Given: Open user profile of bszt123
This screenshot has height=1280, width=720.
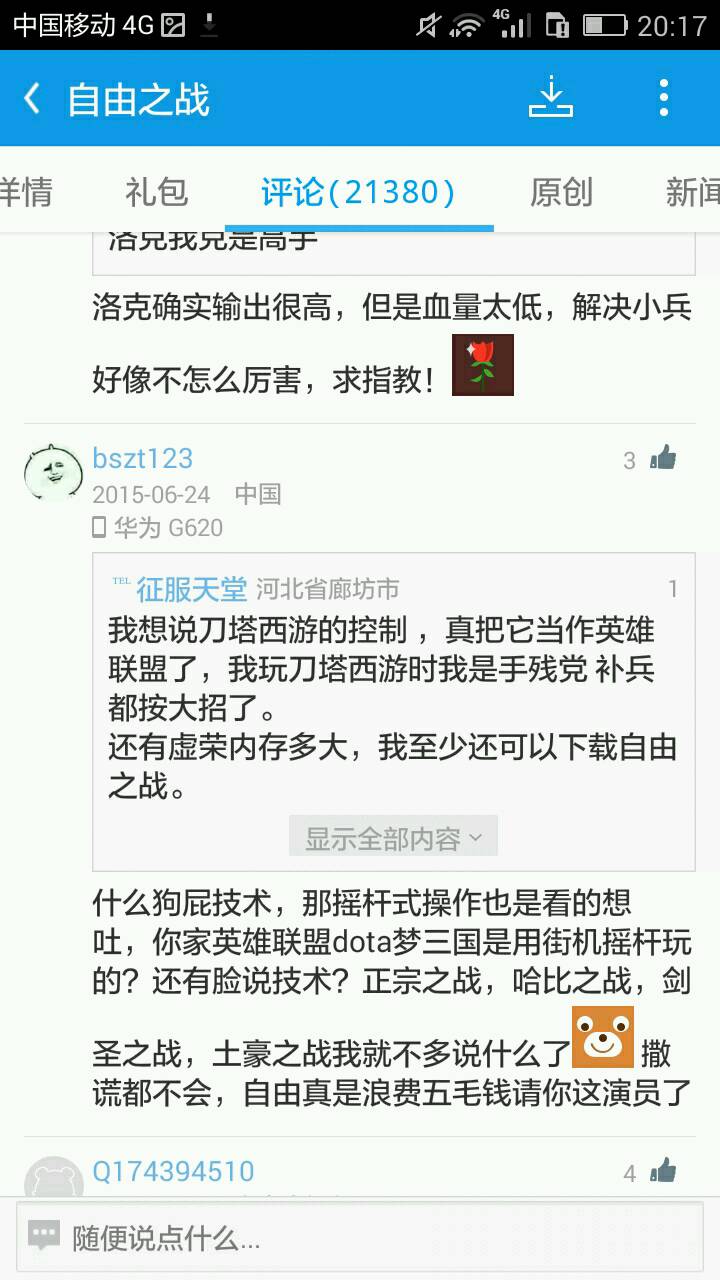Looking at the screenshot, I should pos(142,459).
